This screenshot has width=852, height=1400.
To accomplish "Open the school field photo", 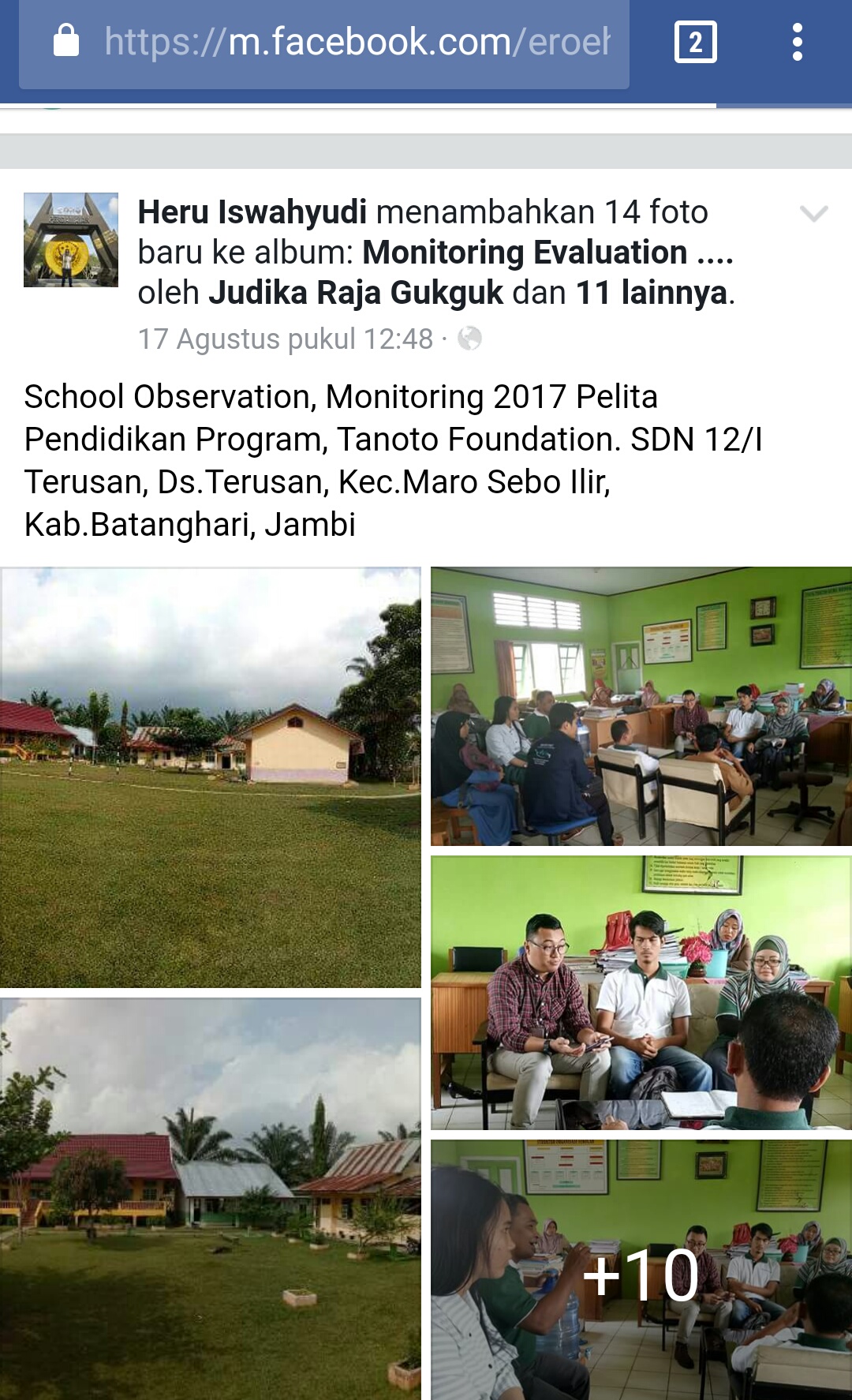I will [x=211, y=777].
